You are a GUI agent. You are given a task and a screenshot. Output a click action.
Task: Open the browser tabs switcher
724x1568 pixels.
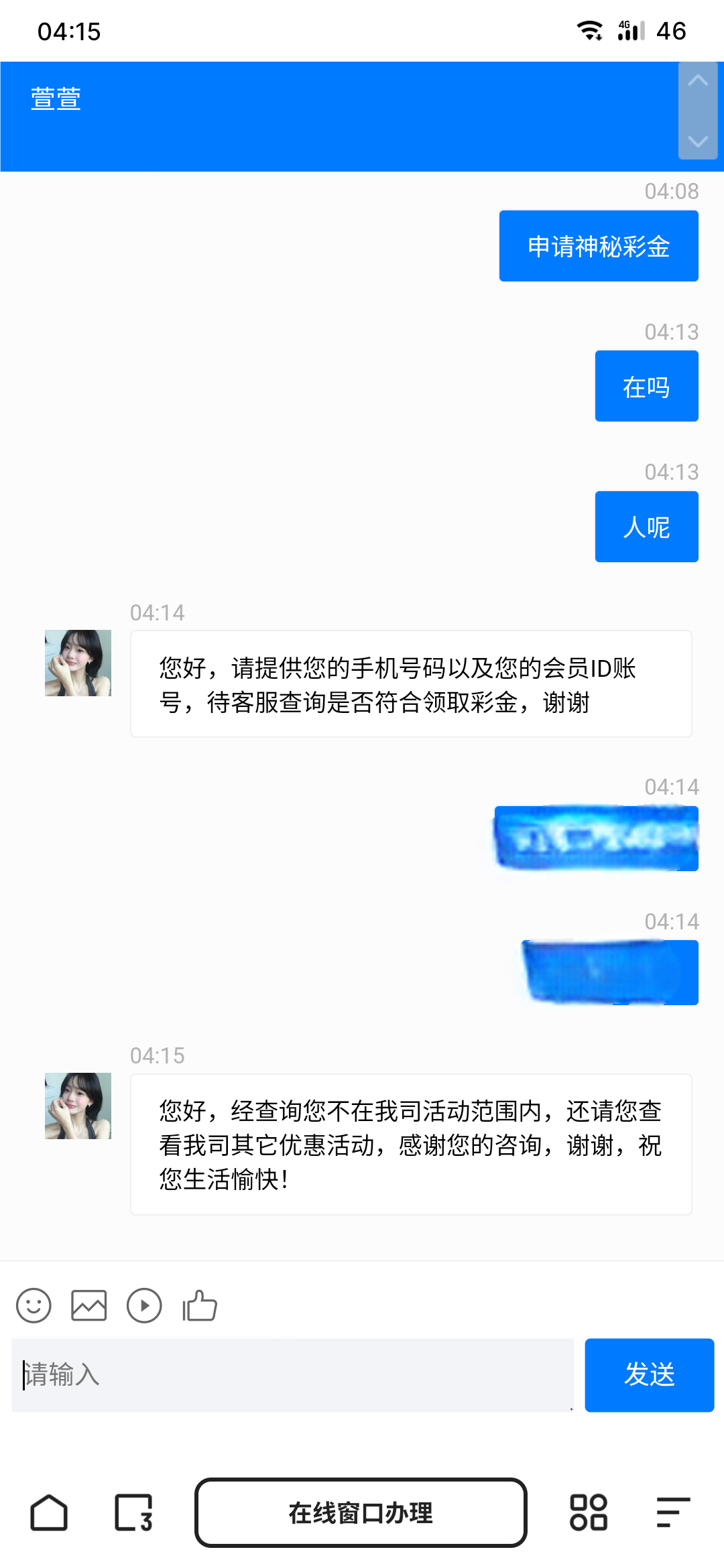pos(133,1513)
